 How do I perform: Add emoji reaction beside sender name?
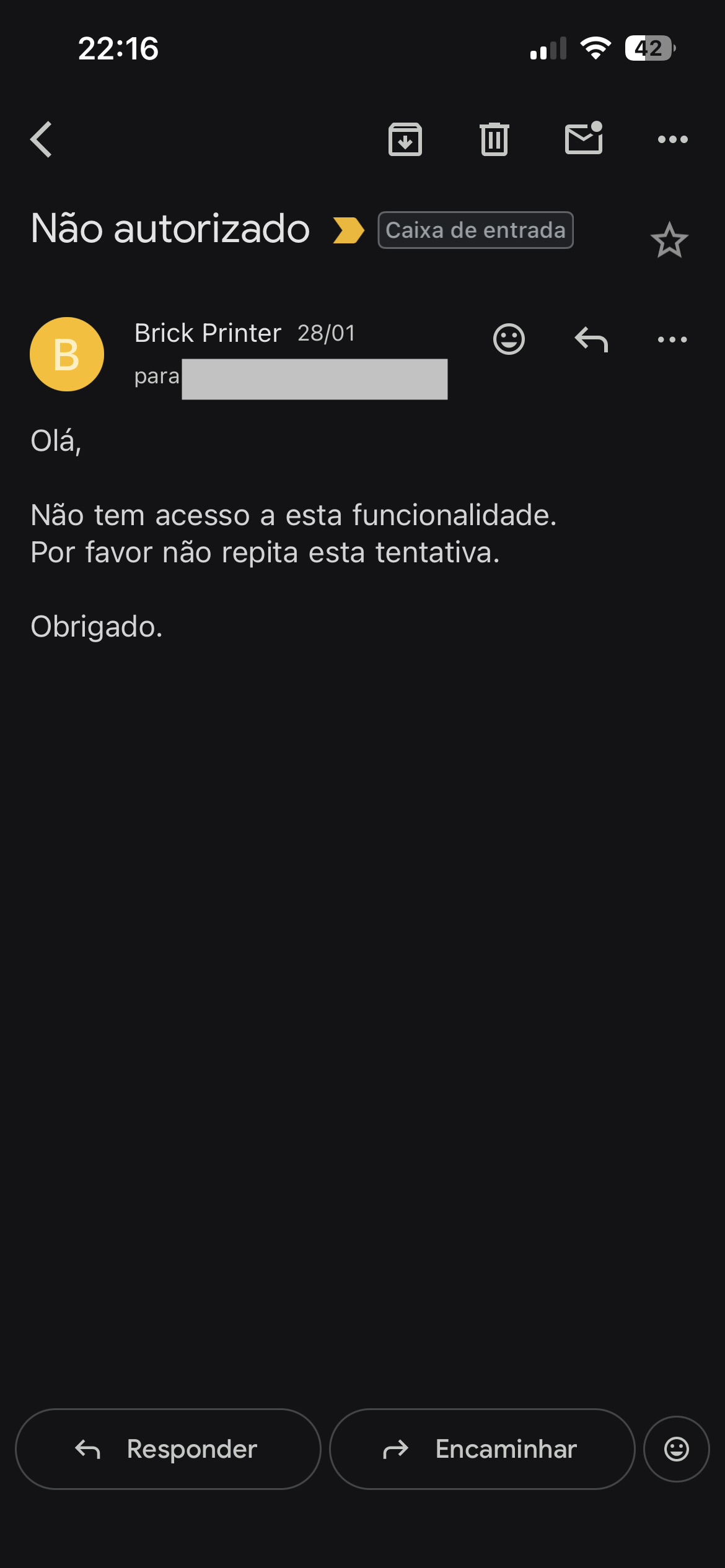509,339
